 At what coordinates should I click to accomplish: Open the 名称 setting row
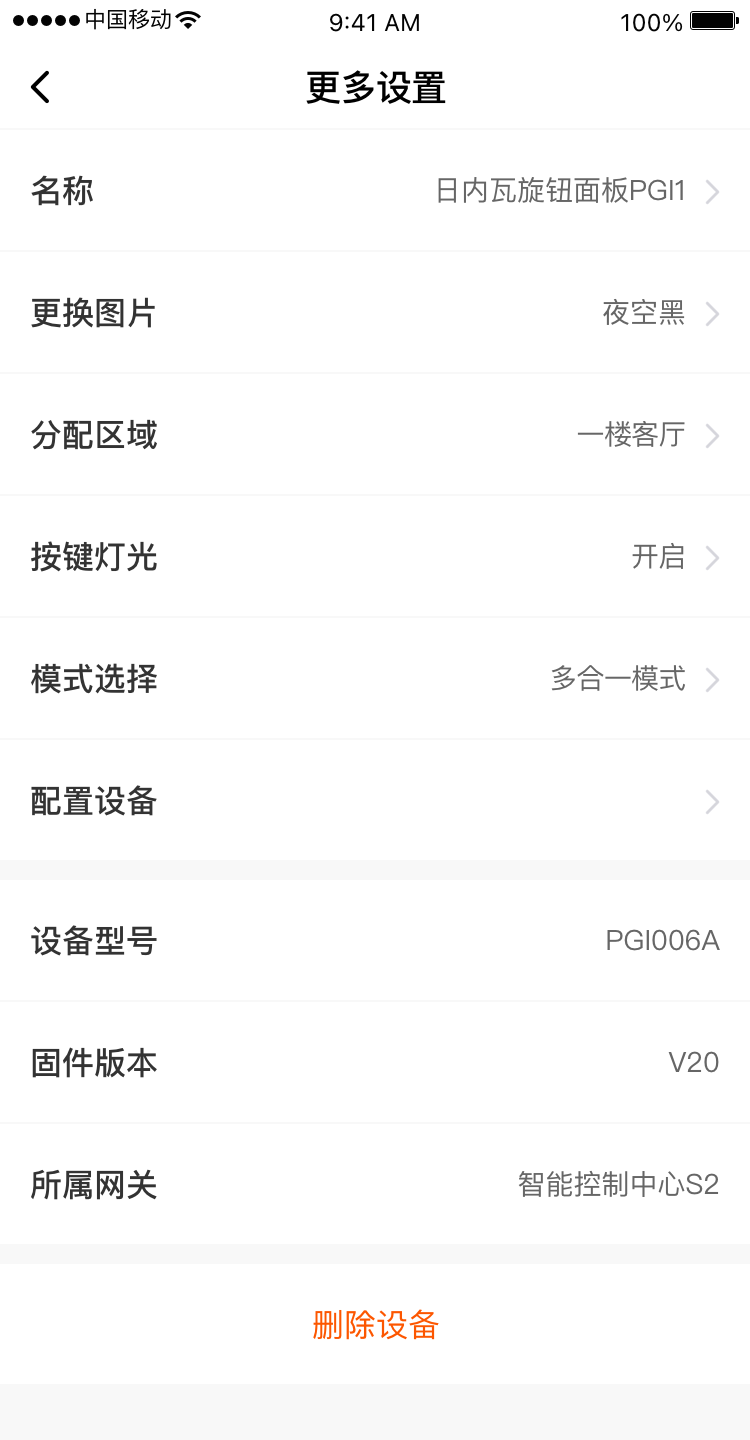coord(375,191)
